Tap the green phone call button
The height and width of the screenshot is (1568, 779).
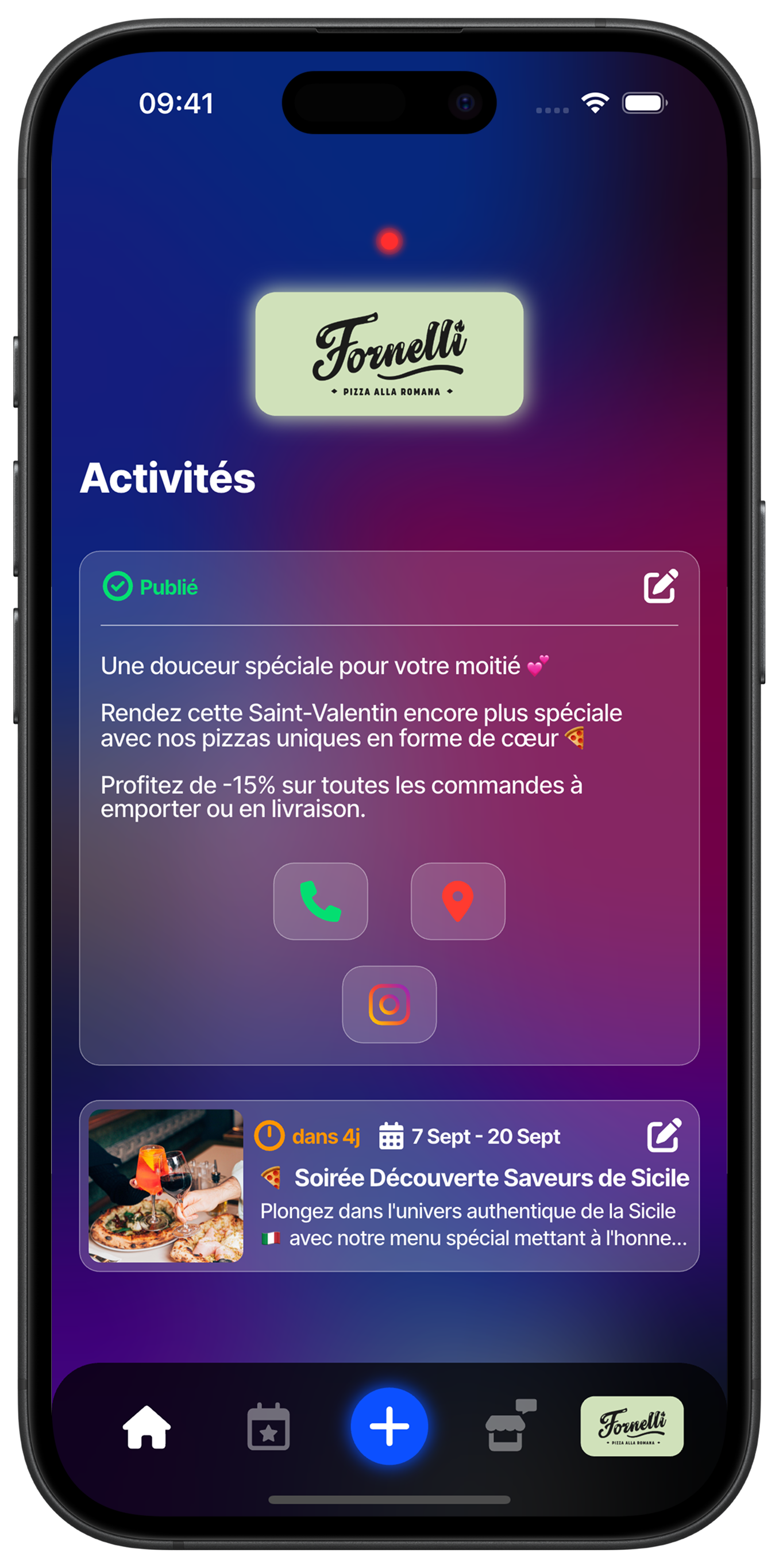321,901
